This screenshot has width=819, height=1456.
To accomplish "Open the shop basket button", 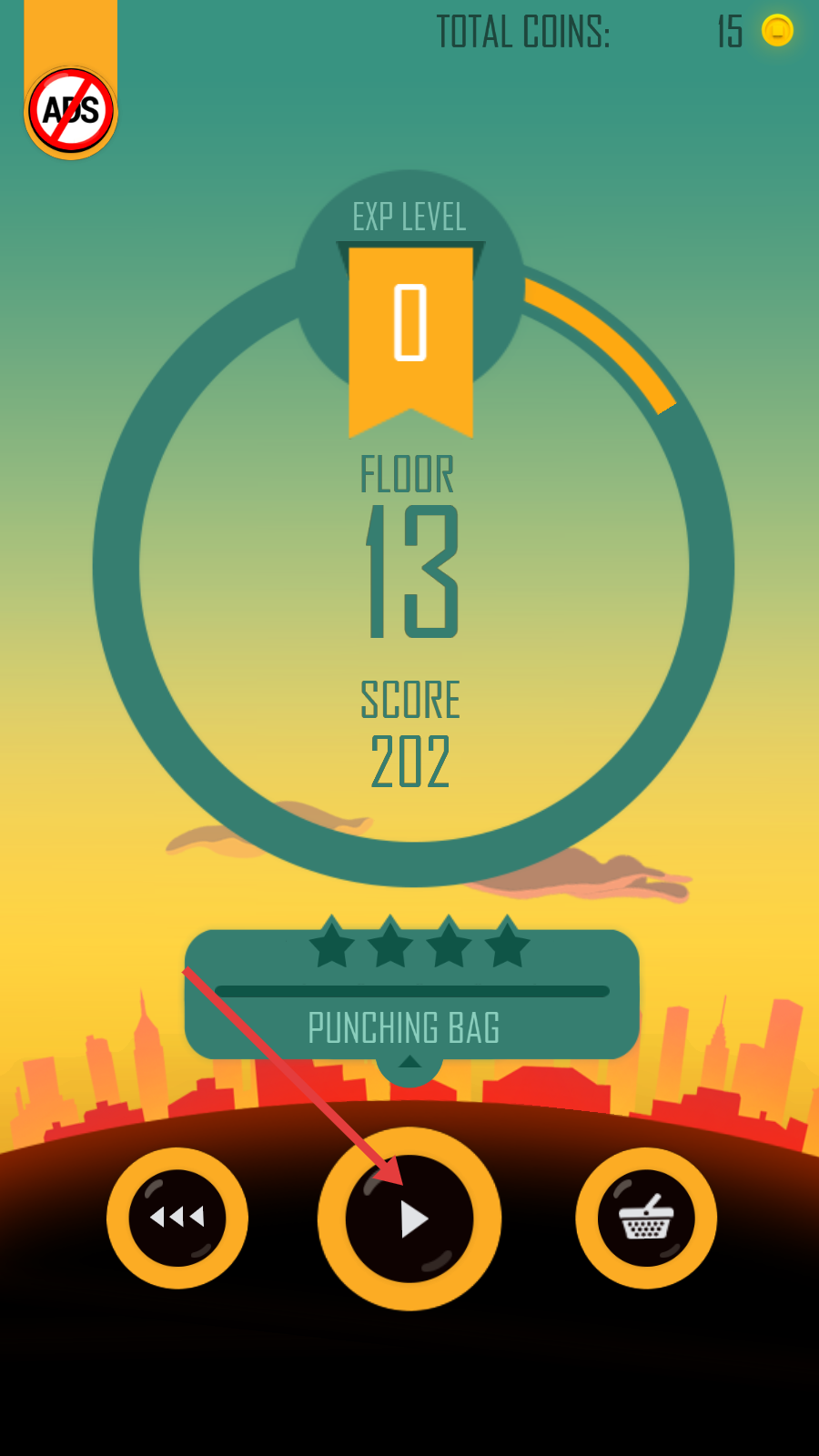I will click(x=646, y=1218).
